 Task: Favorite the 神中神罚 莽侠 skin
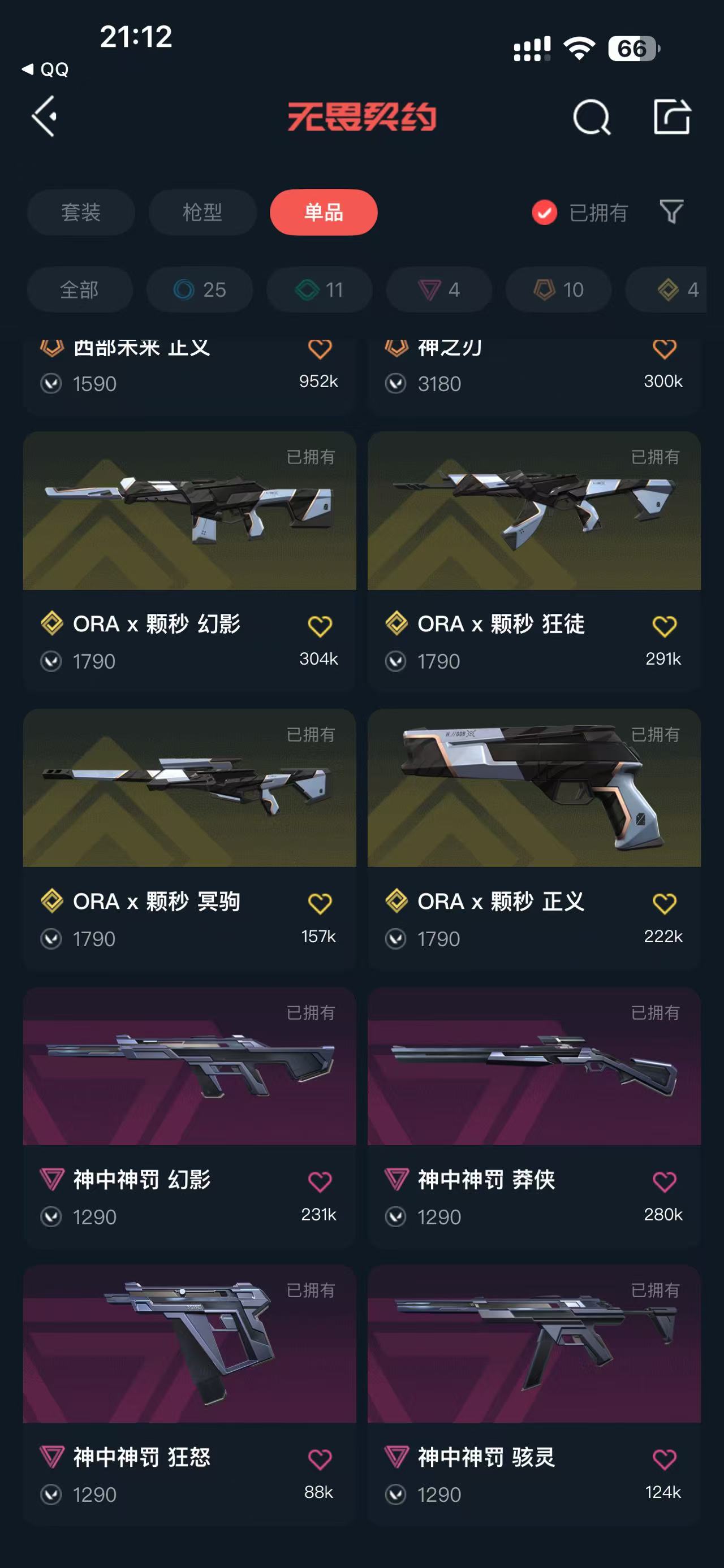tap(663, 1181)
